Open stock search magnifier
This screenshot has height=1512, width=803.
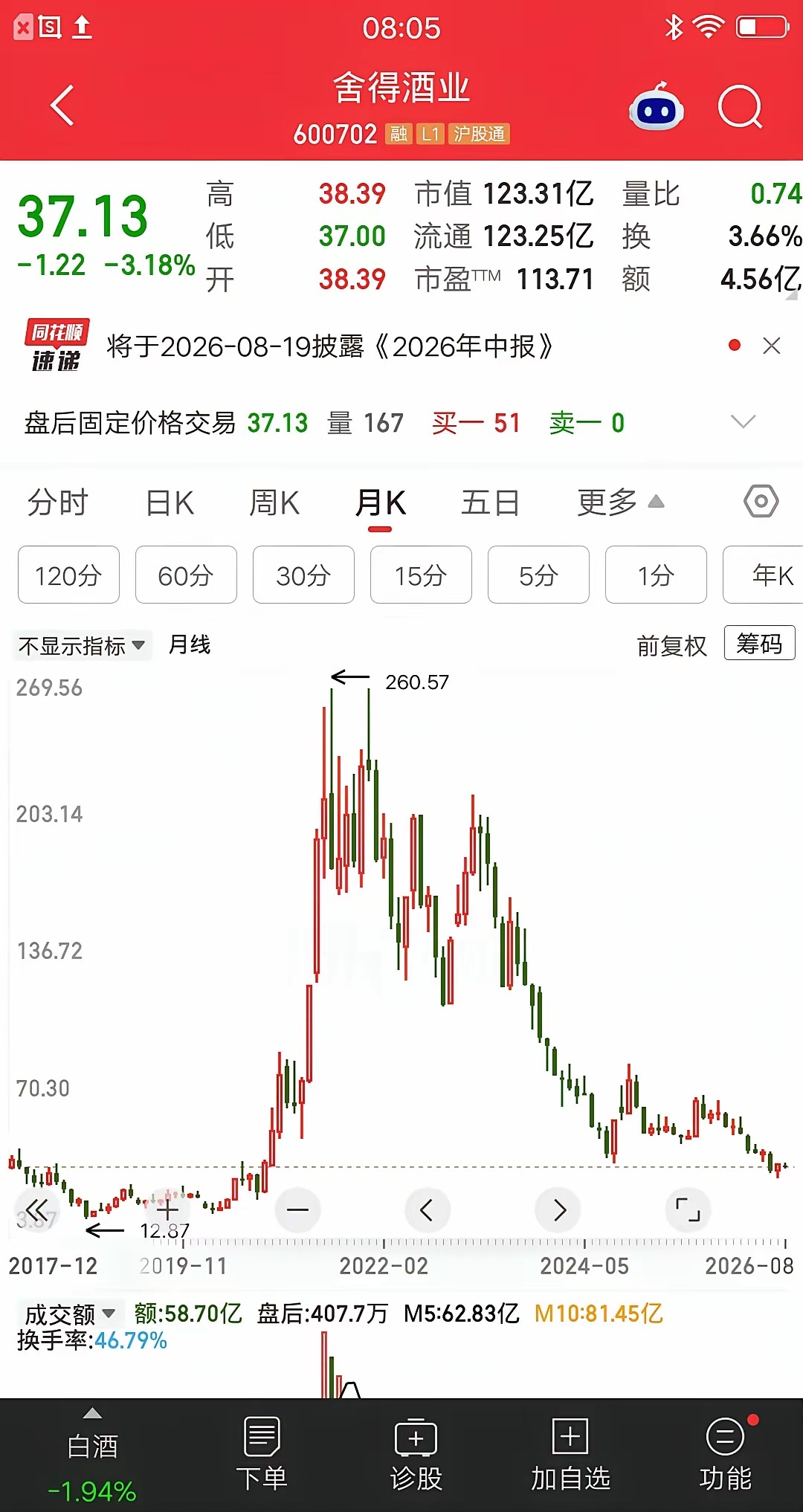tap(741, 108)
